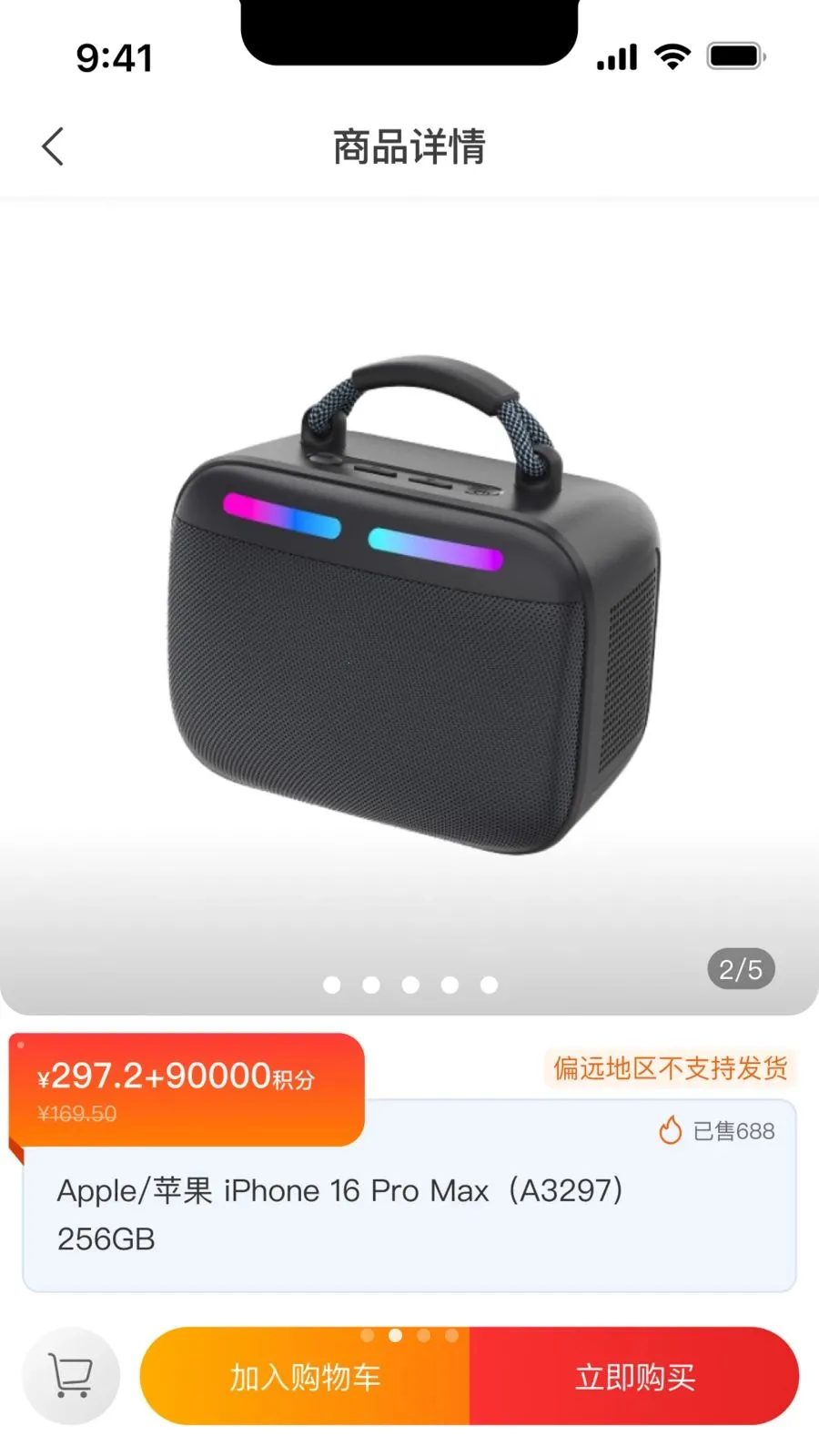Select the first carousel dot
Image resolution: width=819 pixels, height=1456 pixels.
[x=333, y=985]
